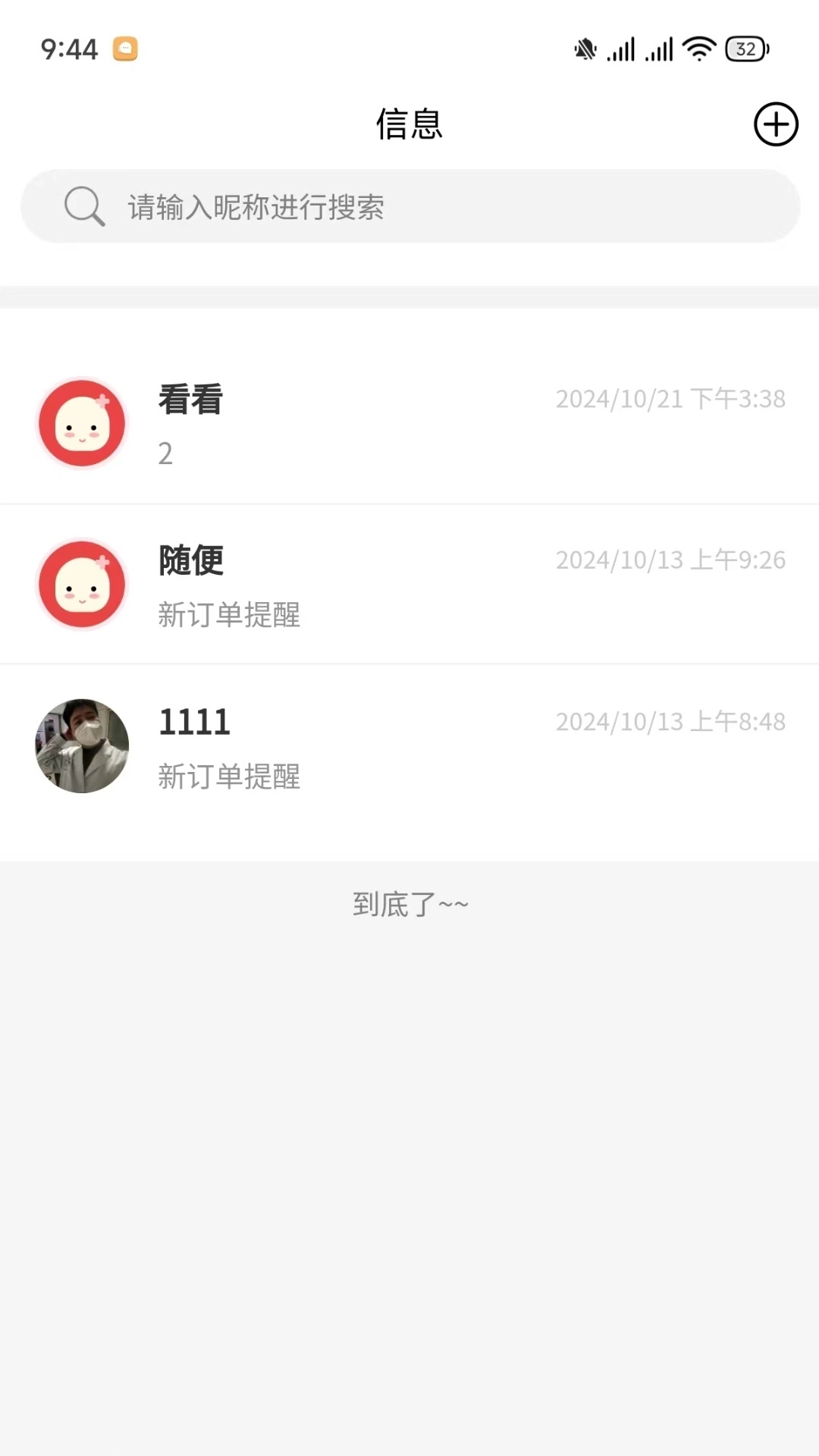Tap the orange app icon beside the clock
This screenshot has width=819, height=1456.
126,49
